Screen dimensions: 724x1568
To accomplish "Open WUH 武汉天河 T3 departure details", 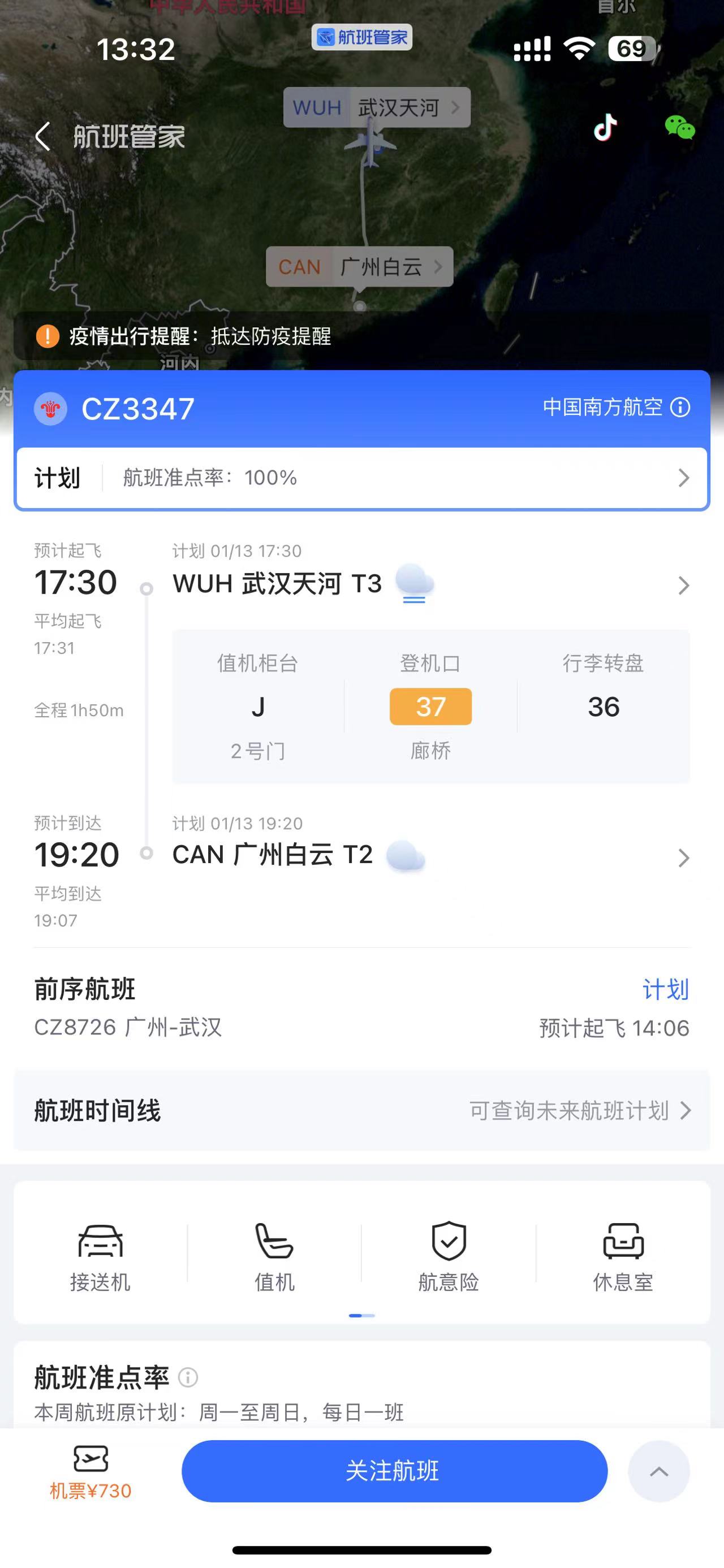I will click(431, 584).
